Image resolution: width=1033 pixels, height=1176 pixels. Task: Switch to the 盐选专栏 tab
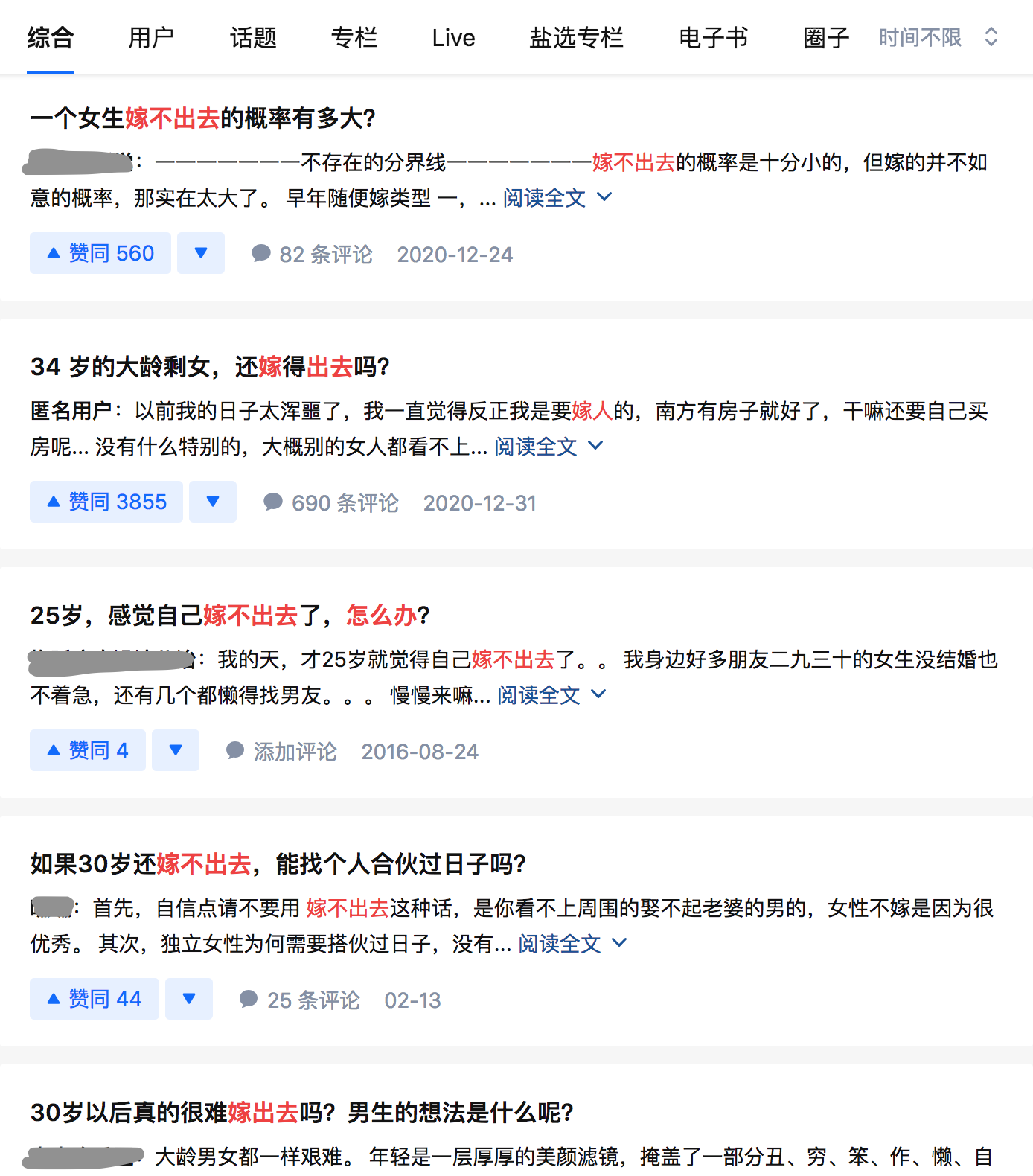click(576, 38)
